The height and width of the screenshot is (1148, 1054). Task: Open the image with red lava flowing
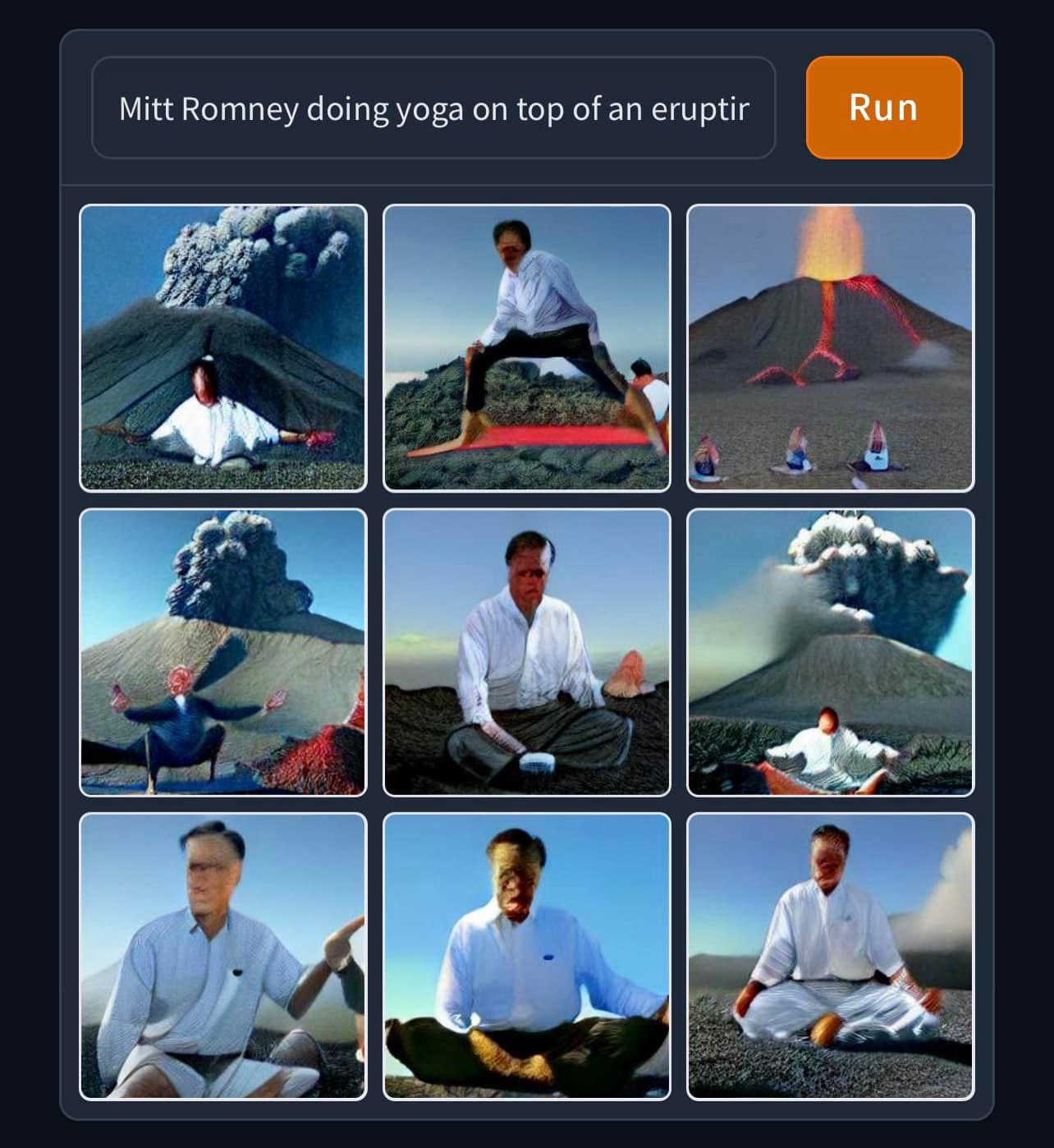[830, 348]
